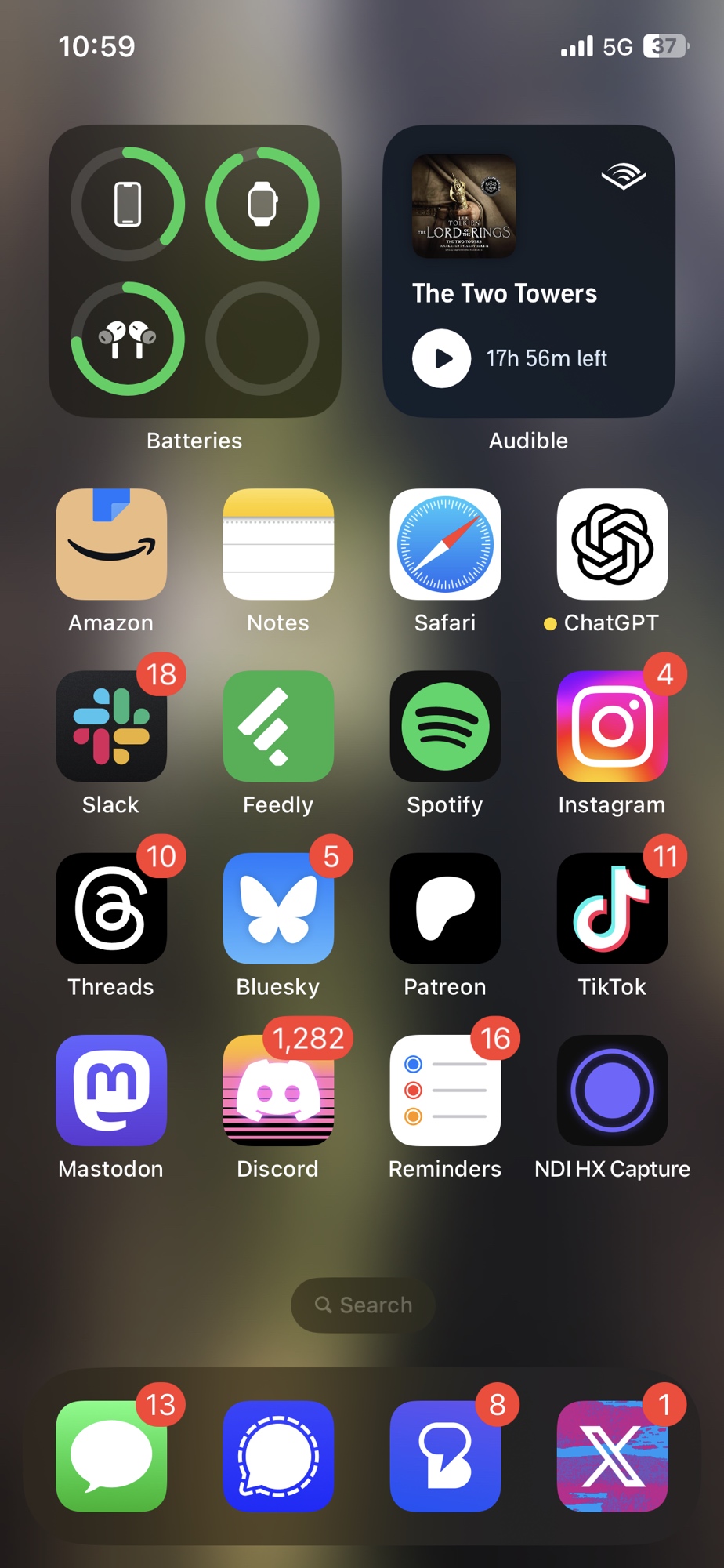The image size is (724, 1568).
Task: Open the Threads app
Action: [111, 909]
